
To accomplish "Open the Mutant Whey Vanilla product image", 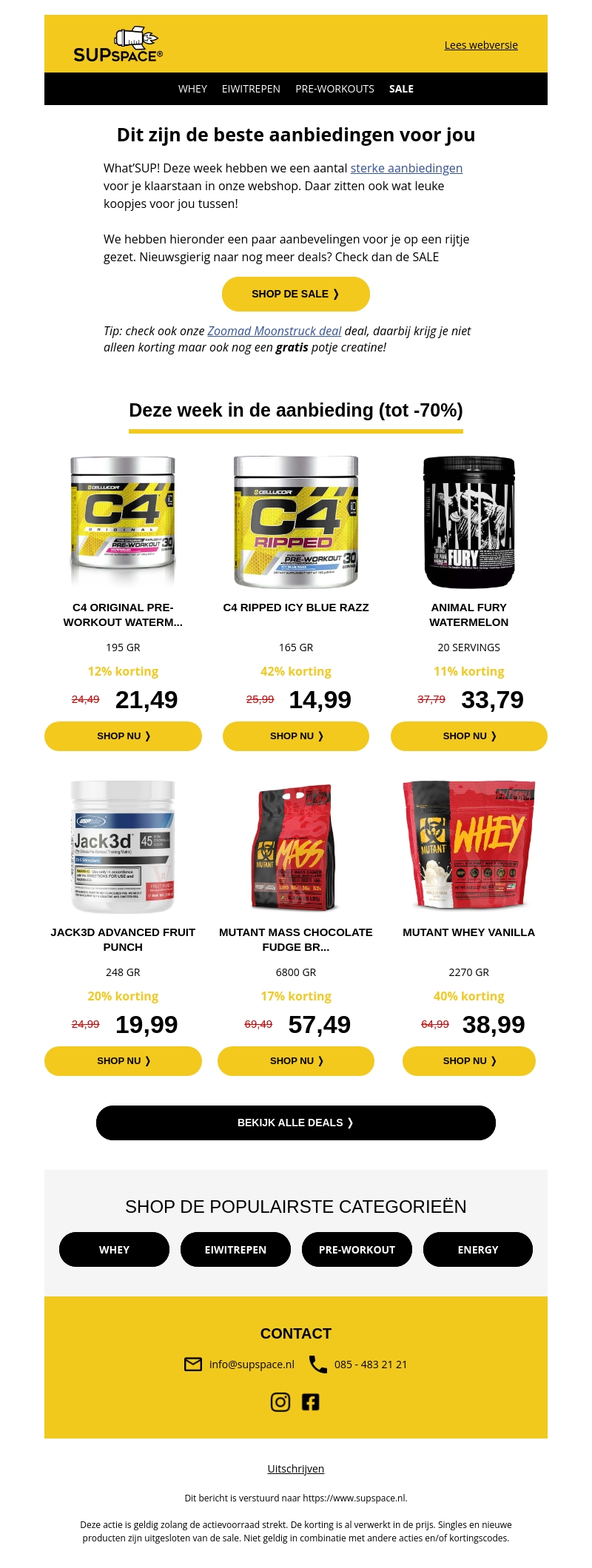I will point(468,845).
